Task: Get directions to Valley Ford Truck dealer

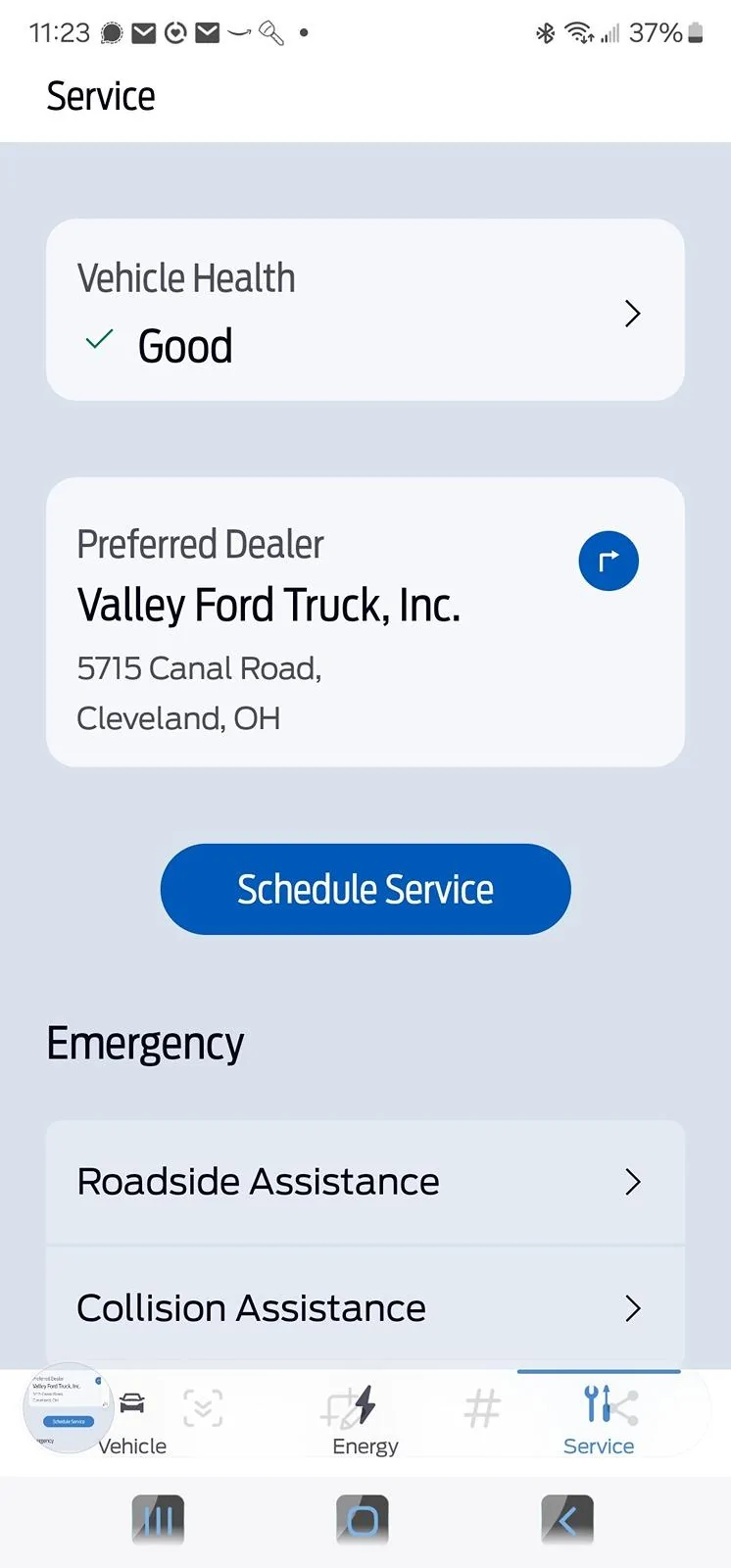Action: [x=608, y=562]
